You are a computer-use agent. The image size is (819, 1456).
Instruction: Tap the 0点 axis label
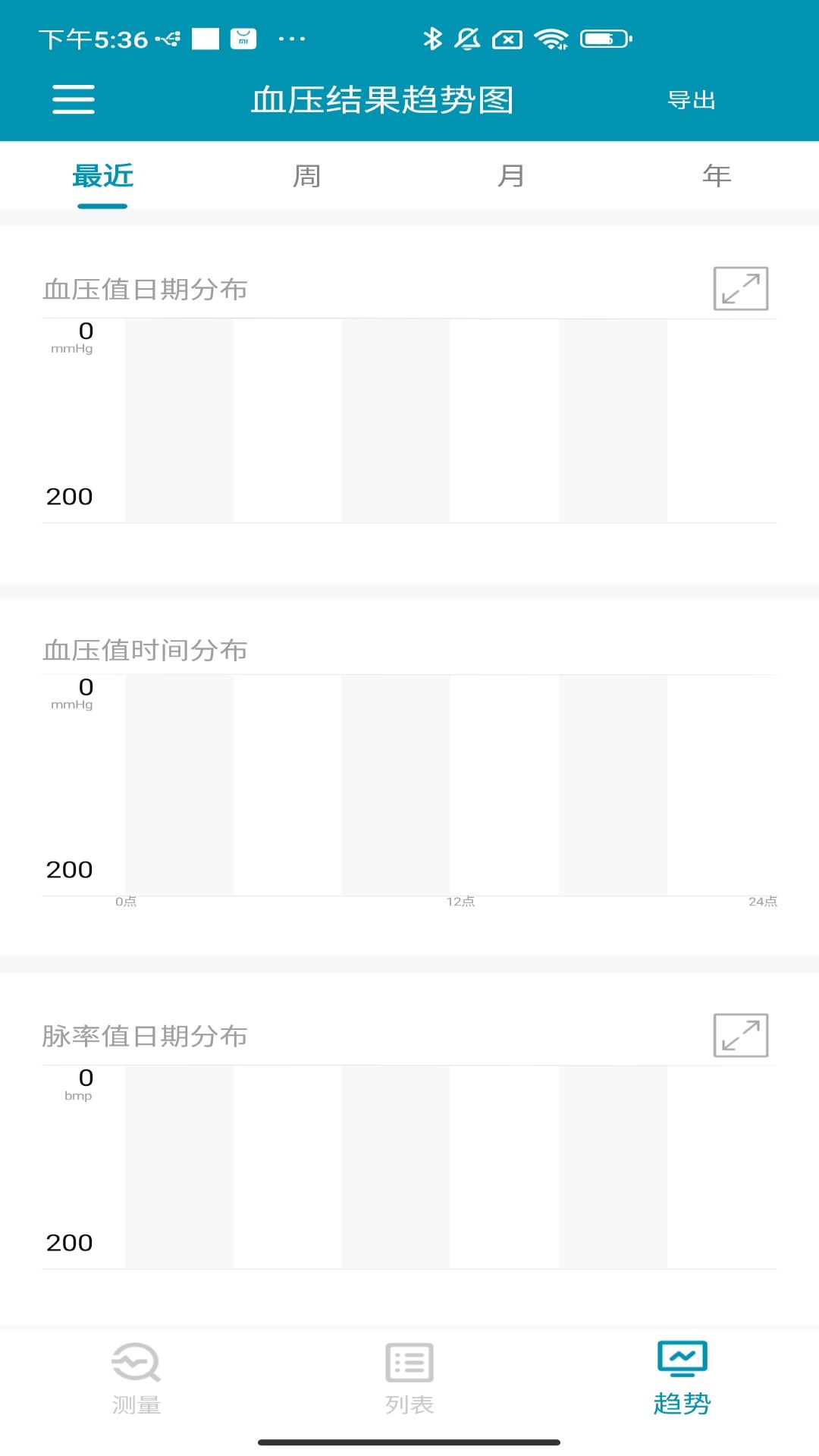coord(126,902)
